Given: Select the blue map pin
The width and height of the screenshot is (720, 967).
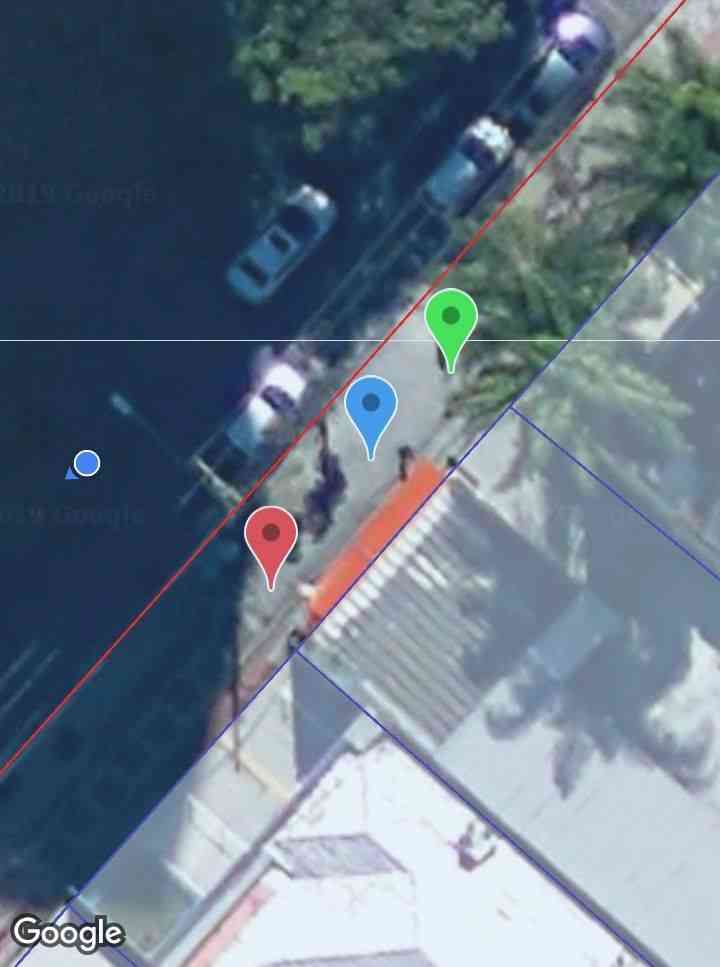Looking at the screenshot, I should coord(371,407).
